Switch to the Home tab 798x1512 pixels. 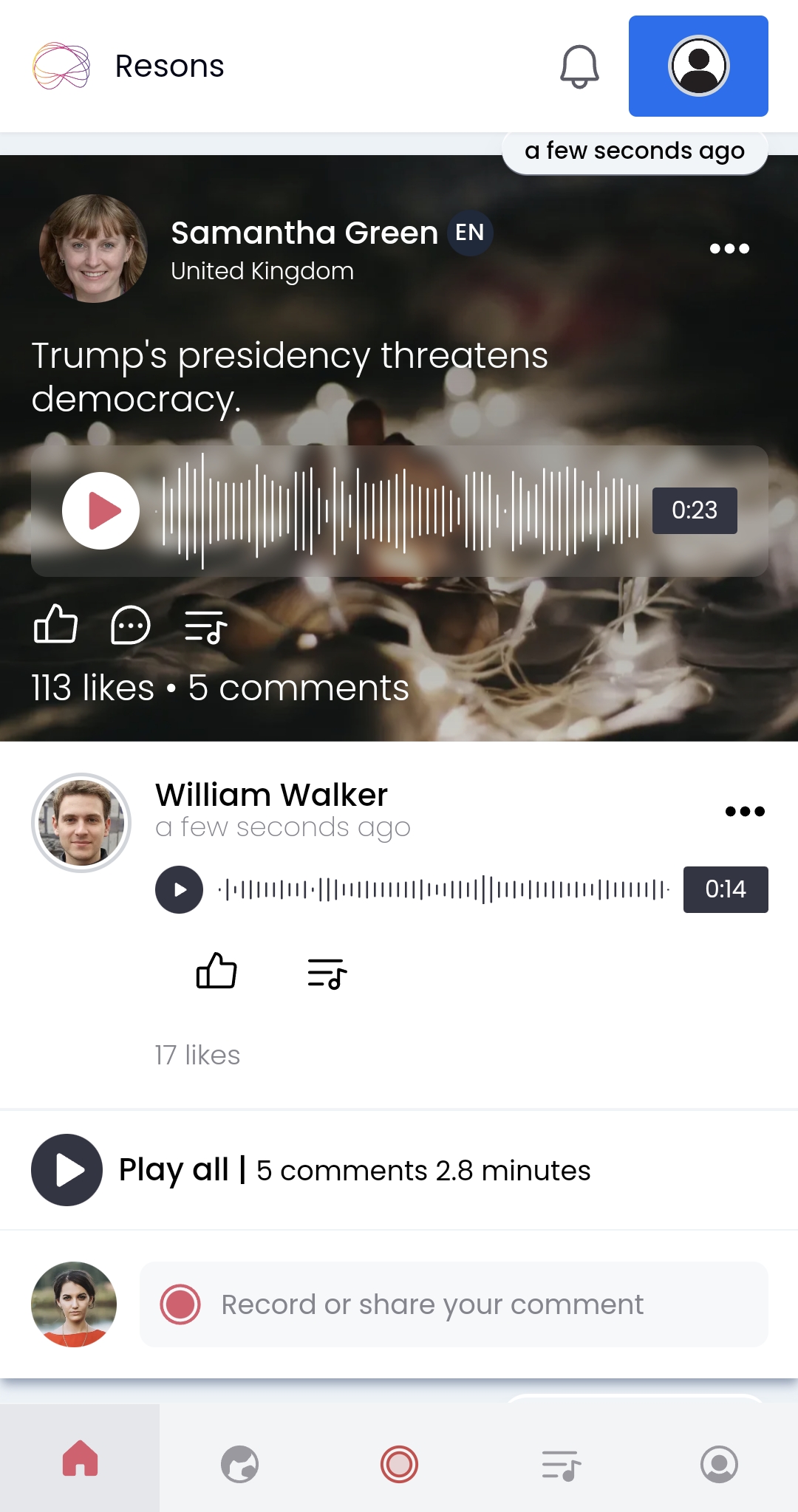(80, 1458)
